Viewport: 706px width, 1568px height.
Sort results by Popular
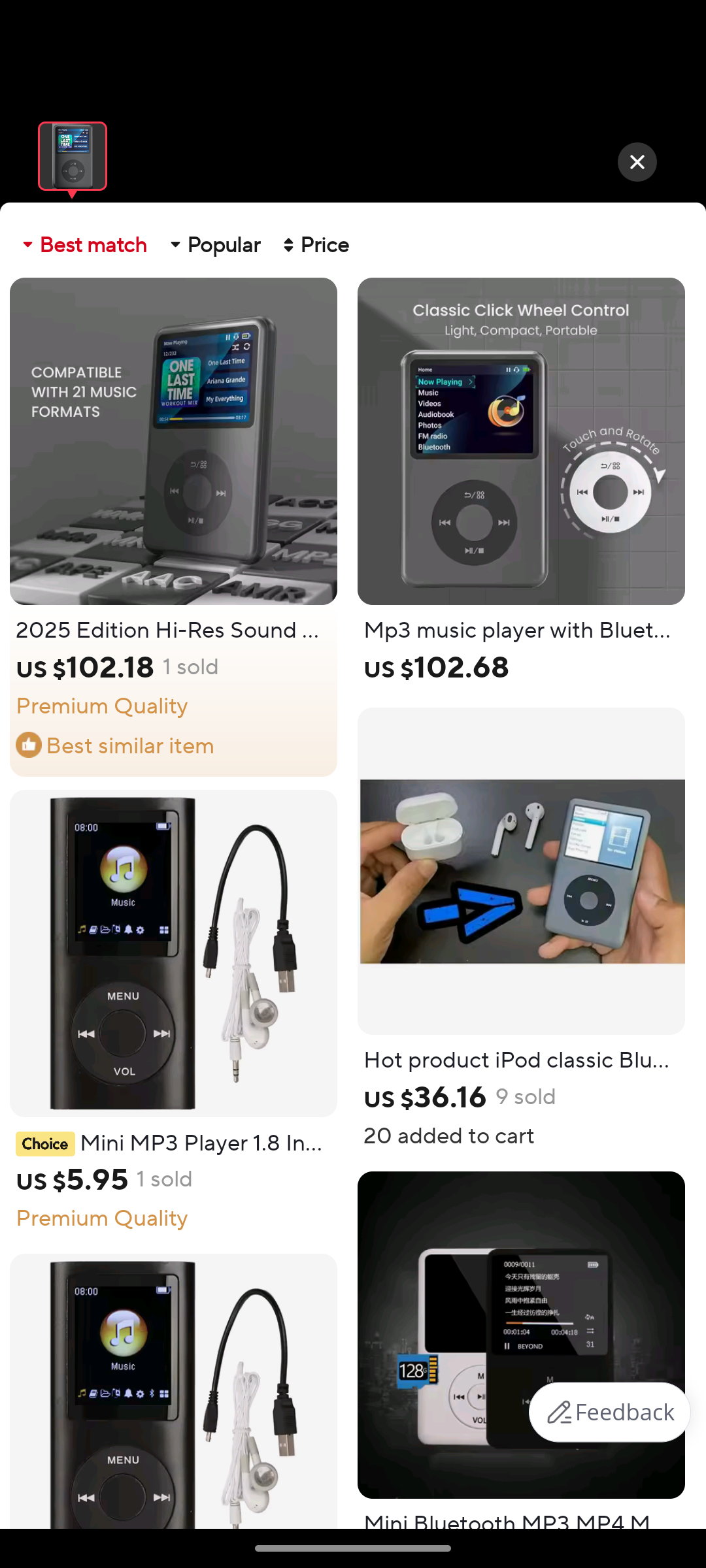click(x=215, y=245)
